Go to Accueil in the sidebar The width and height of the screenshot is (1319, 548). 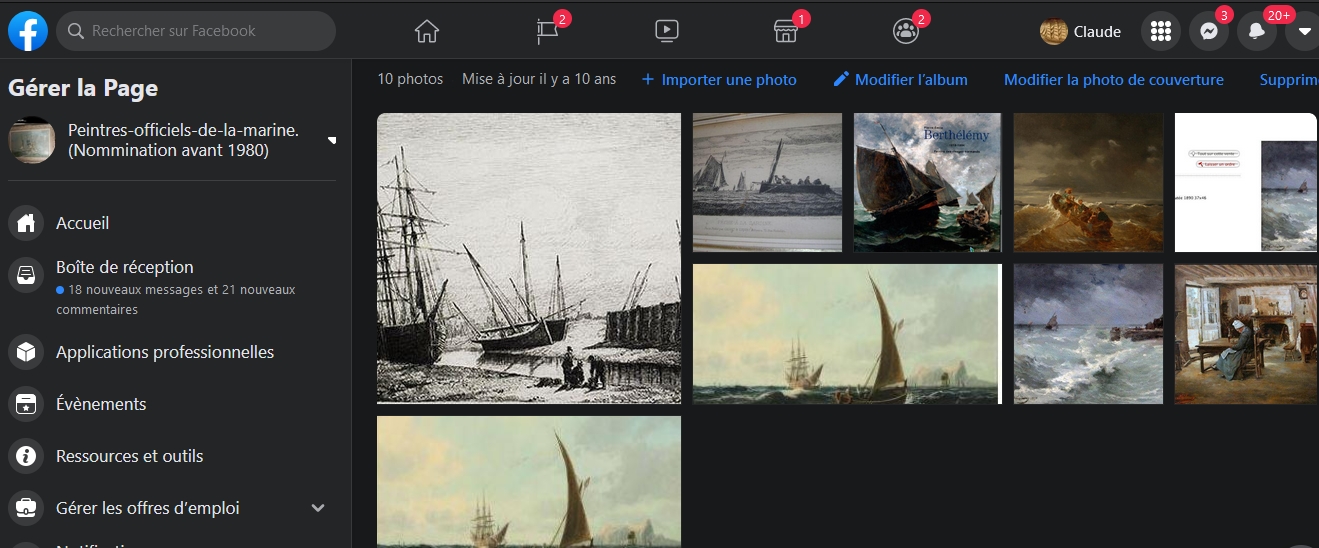pyautogui.click(x=82, y=223)
